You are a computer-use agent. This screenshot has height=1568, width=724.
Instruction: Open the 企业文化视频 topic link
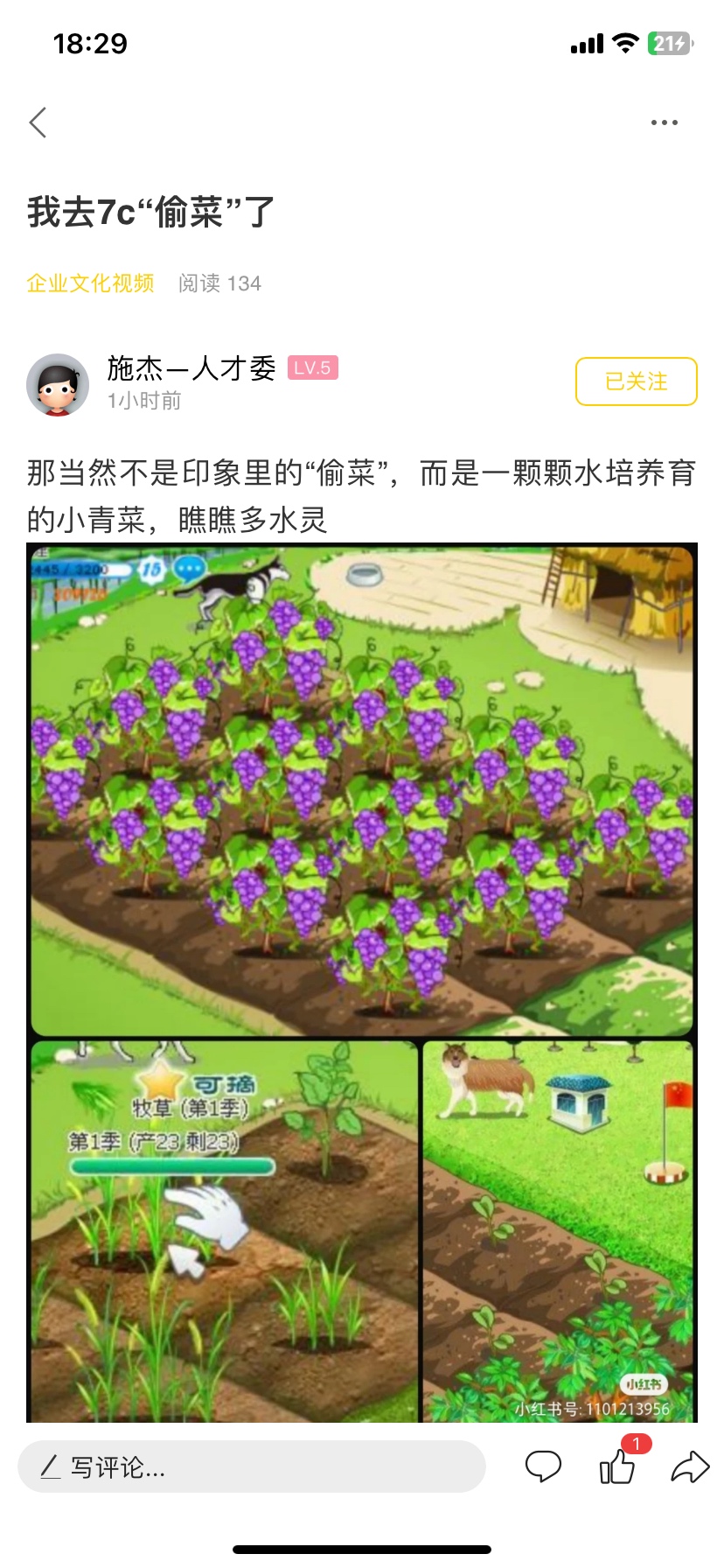pyautogui.click(x=90, y=283)
